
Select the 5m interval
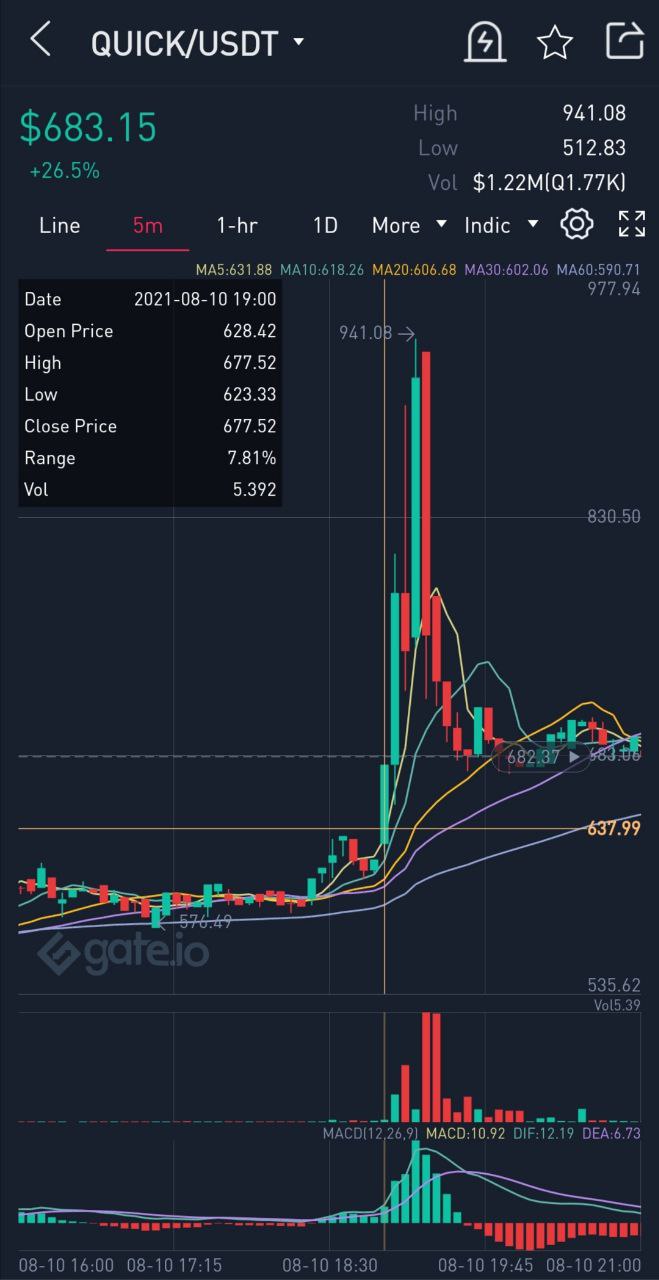(x=147, y=225)
